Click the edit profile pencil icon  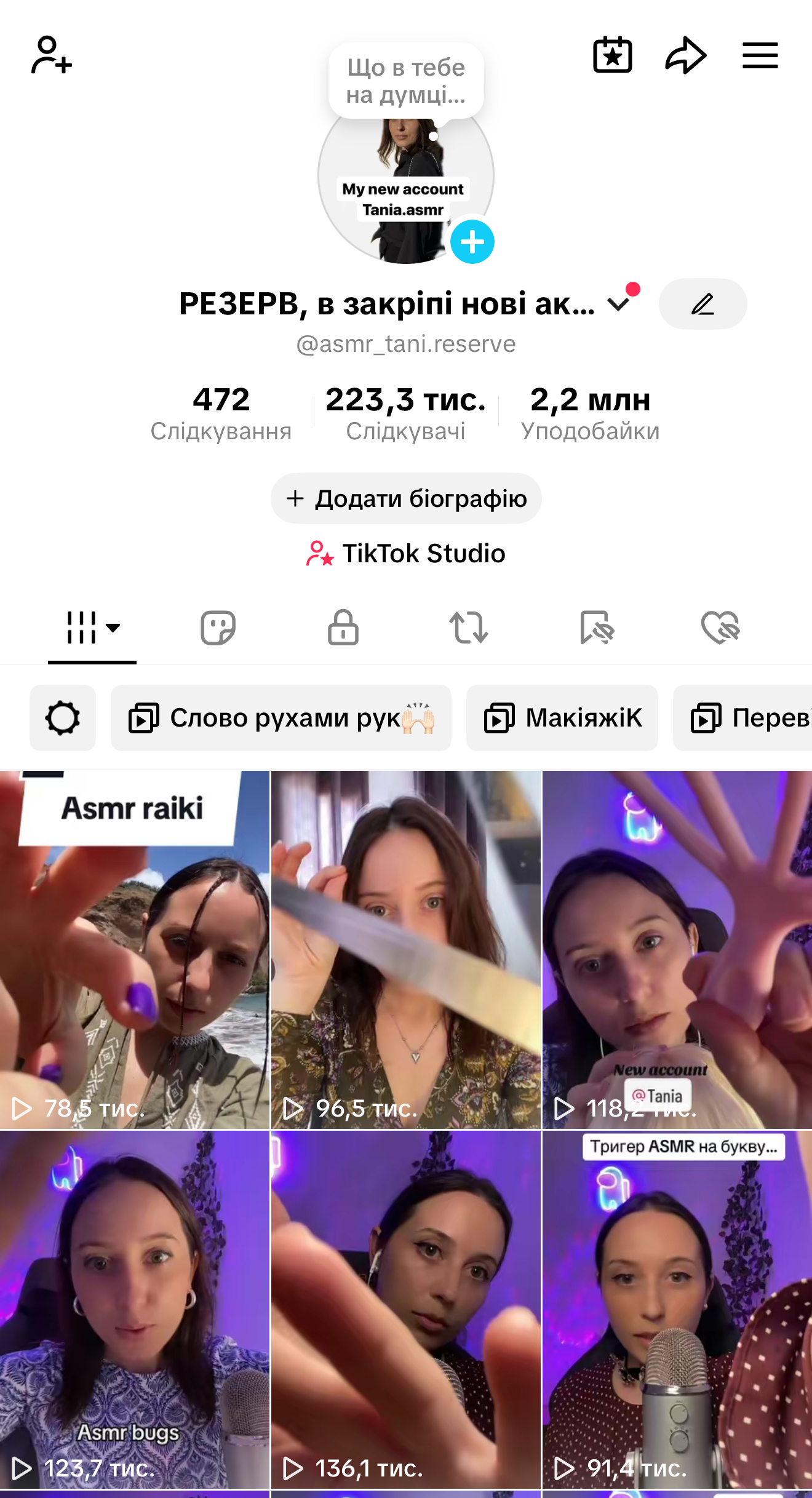(703, 304)
